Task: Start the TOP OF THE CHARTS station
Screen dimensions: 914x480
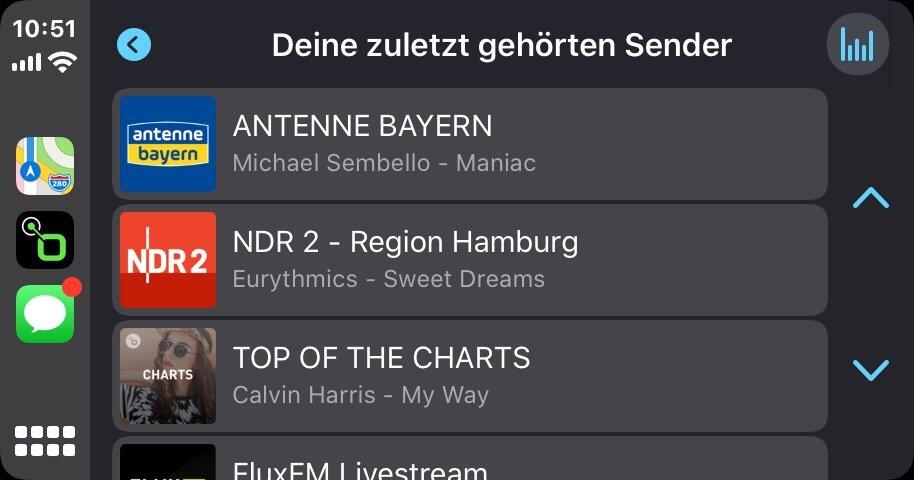Action: (x=470, y=376)
